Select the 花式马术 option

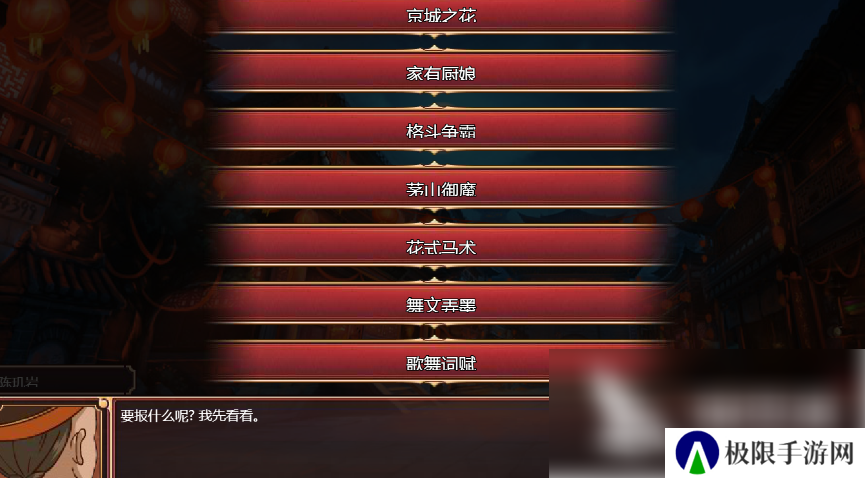[441, 247]
